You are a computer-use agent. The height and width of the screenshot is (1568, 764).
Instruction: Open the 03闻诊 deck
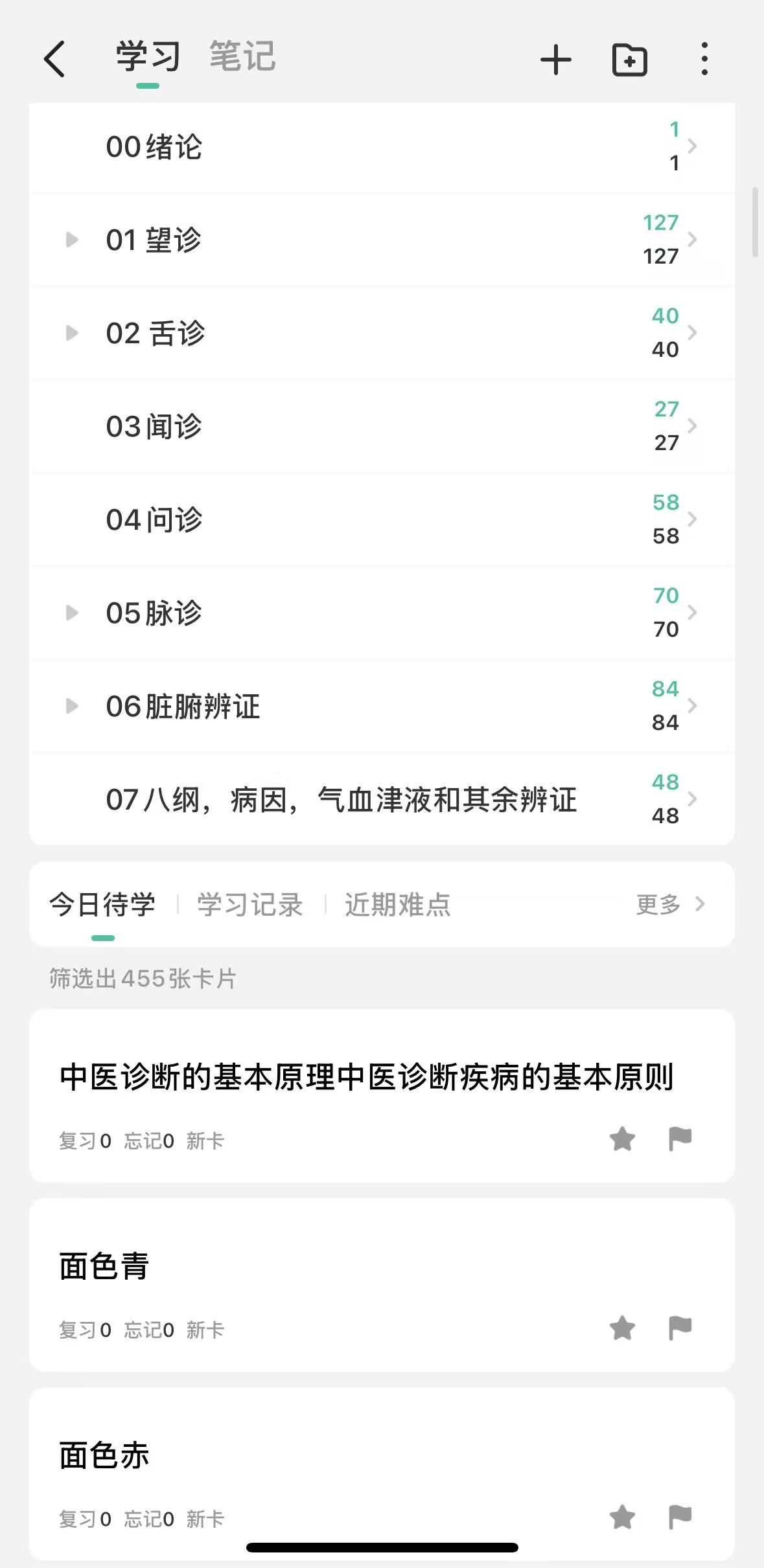tap(382, 426)
